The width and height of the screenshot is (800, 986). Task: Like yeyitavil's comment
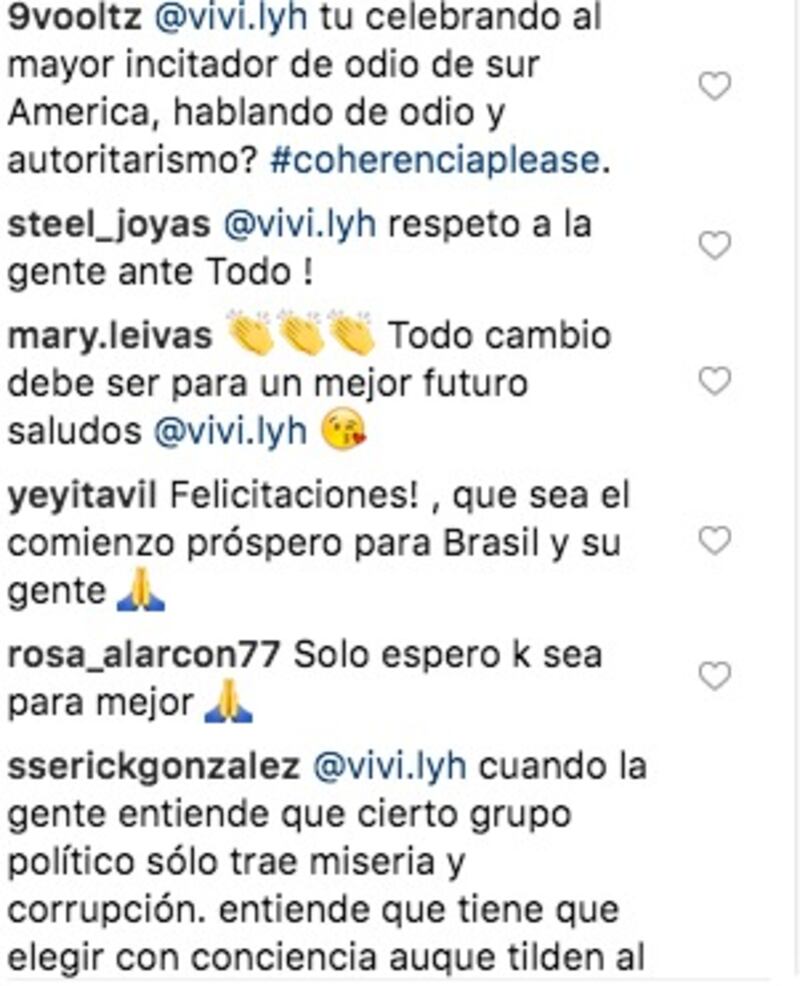(714, 542)
